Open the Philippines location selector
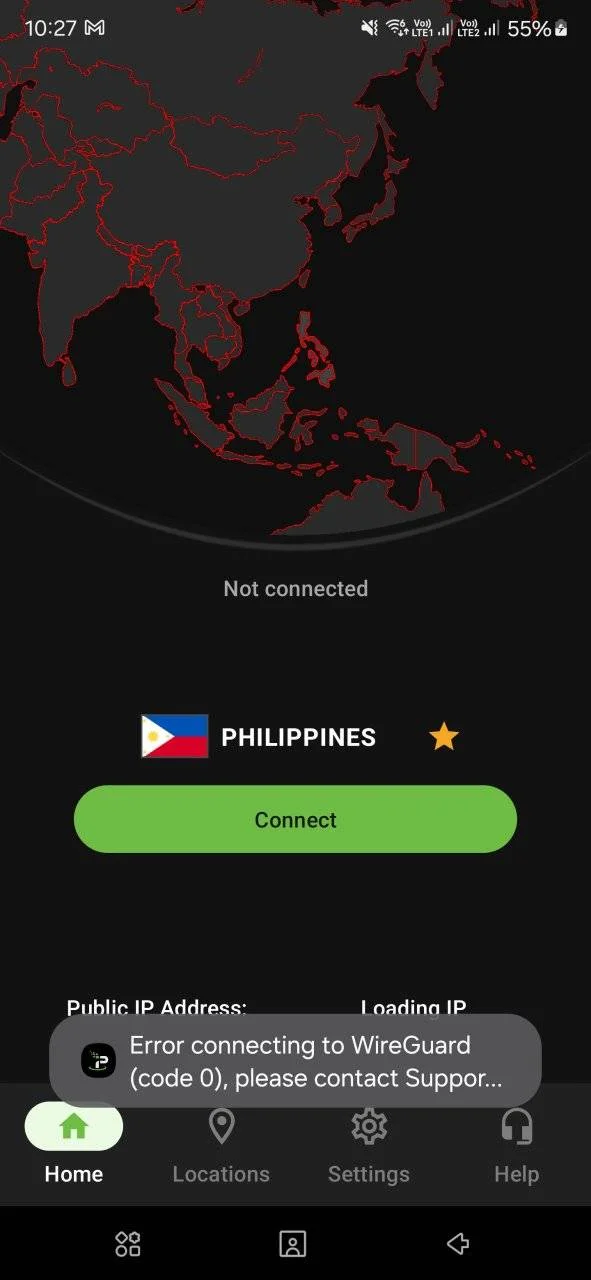 coord(259,737)
